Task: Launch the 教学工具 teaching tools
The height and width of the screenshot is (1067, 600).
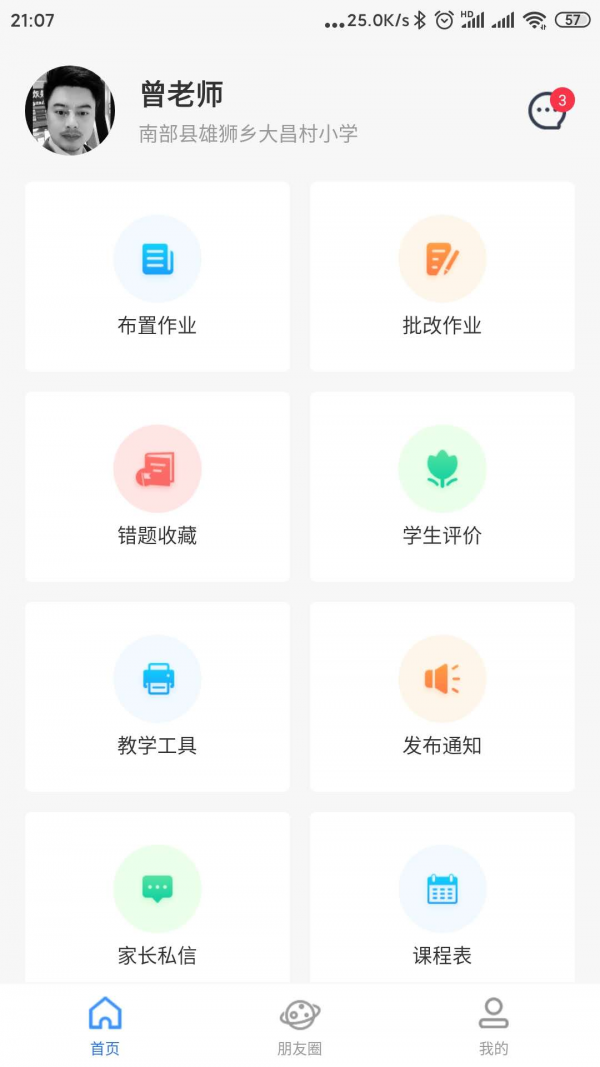Action: [157, 697]
